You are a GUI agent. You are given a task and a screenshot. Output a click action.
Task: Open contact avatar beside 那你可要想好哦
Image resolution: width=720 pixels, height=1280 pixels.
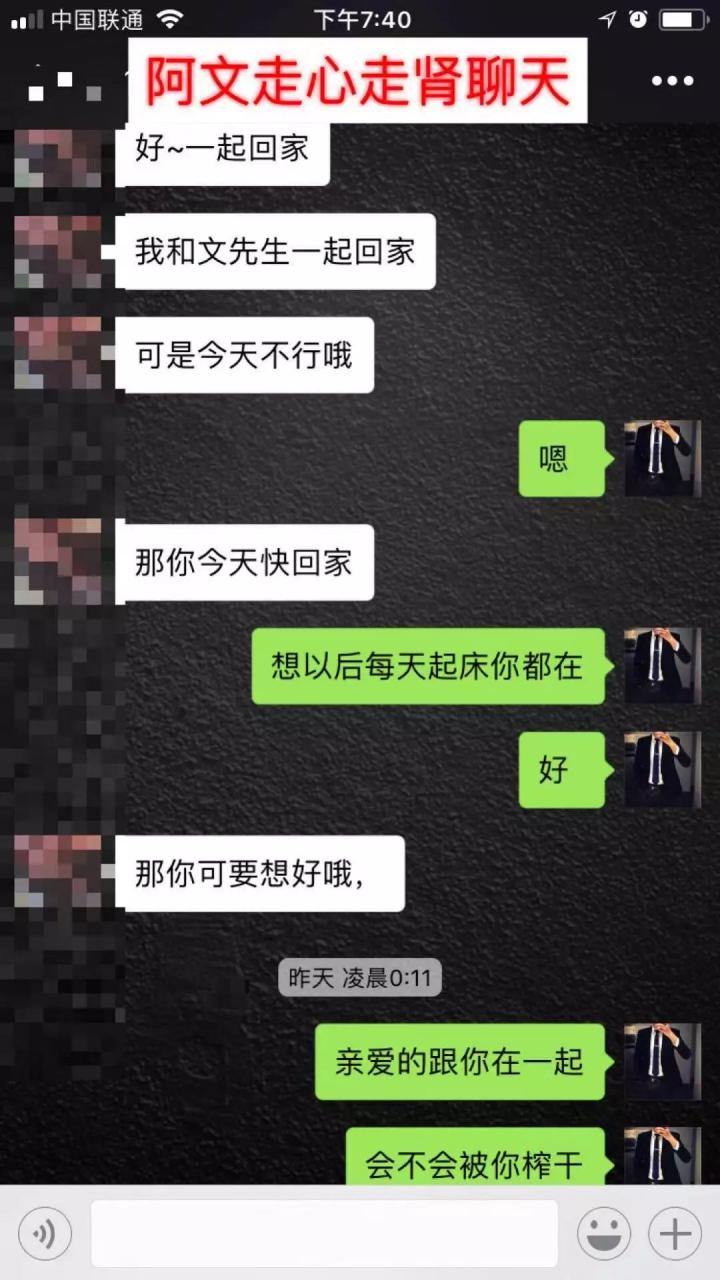[x=58, y=873]
